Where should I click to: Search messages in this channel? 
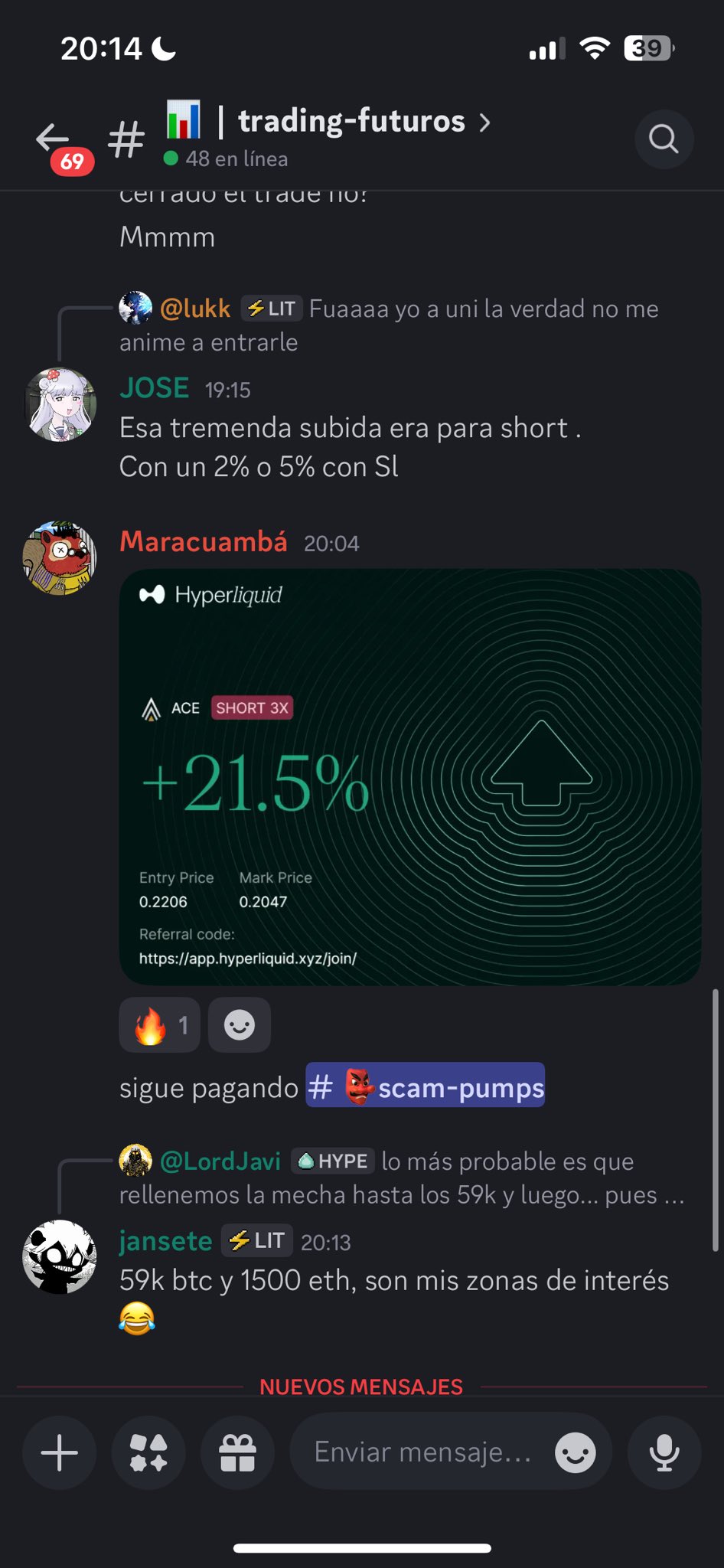coord(664,139)
